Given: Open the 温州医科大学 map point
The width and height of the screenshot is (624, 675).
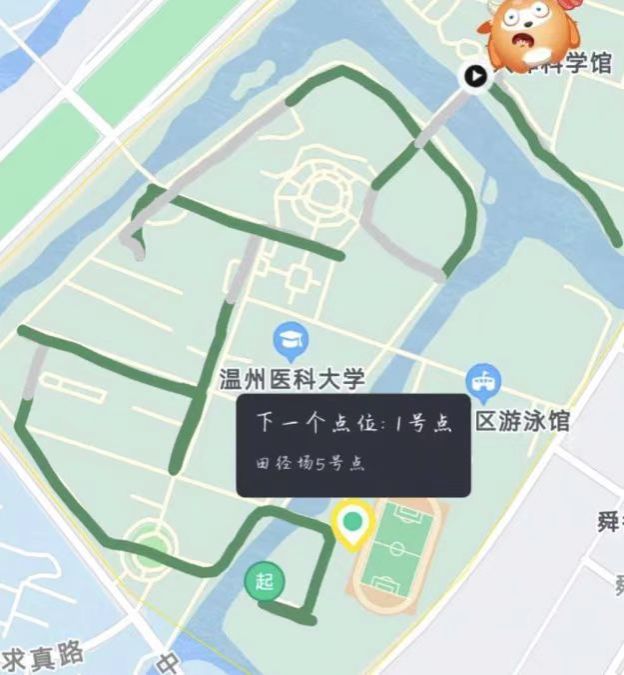Looking at the screenshot, I should coord(291,341).
